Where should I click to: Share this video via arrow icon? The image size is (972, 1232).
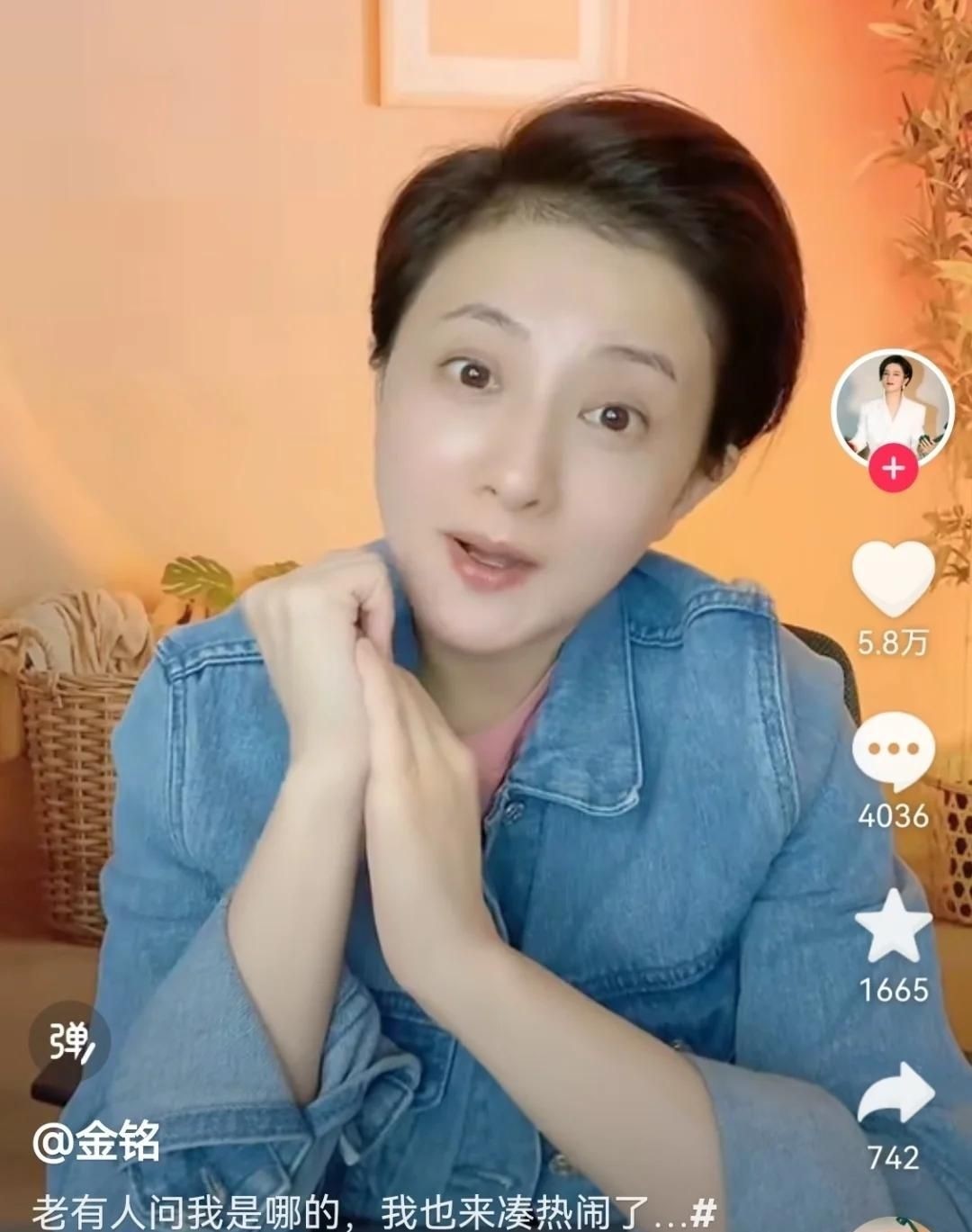[x=895, y=1093]
